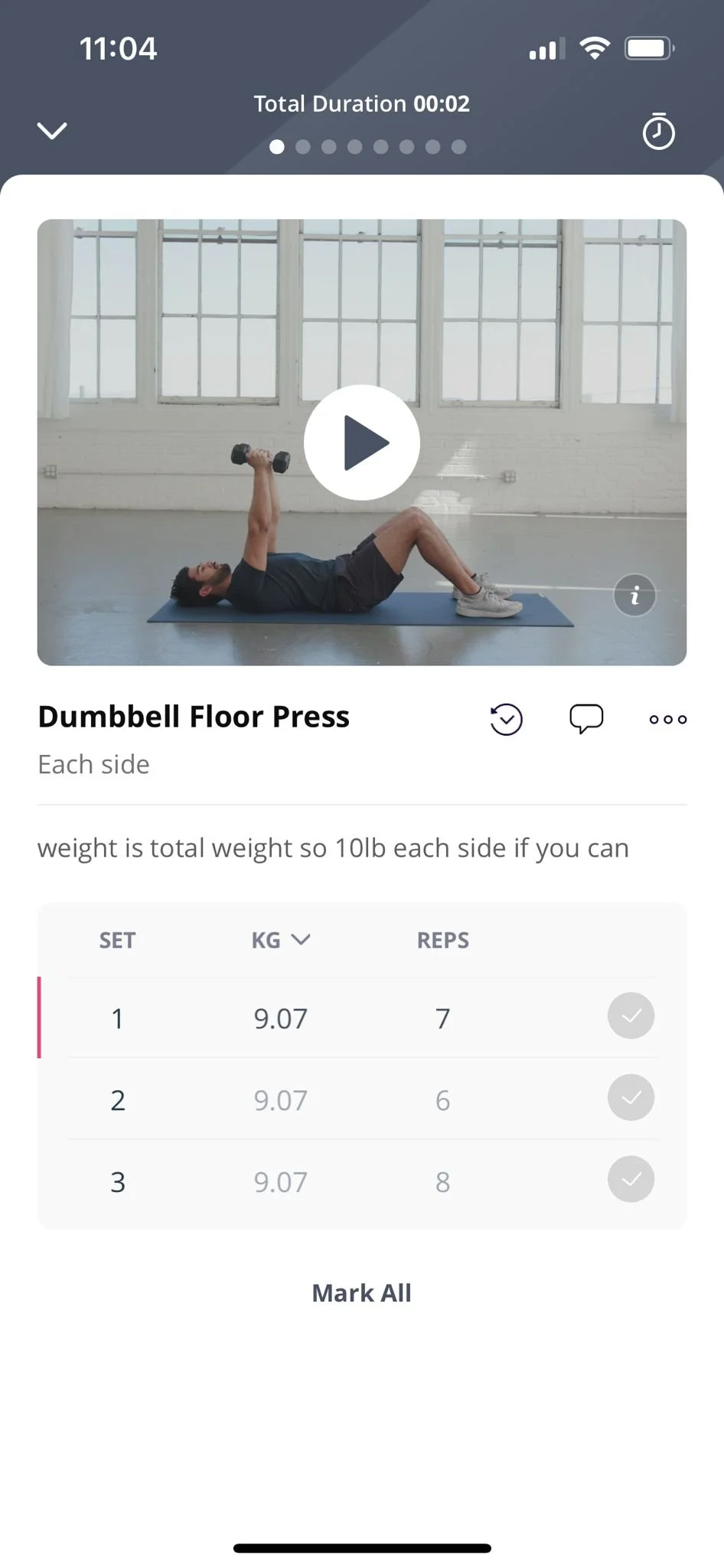Play the Dumbbell Floor Press video
Image resolution: width=724 pixels, height=1568 pixels.
[362, 443]
